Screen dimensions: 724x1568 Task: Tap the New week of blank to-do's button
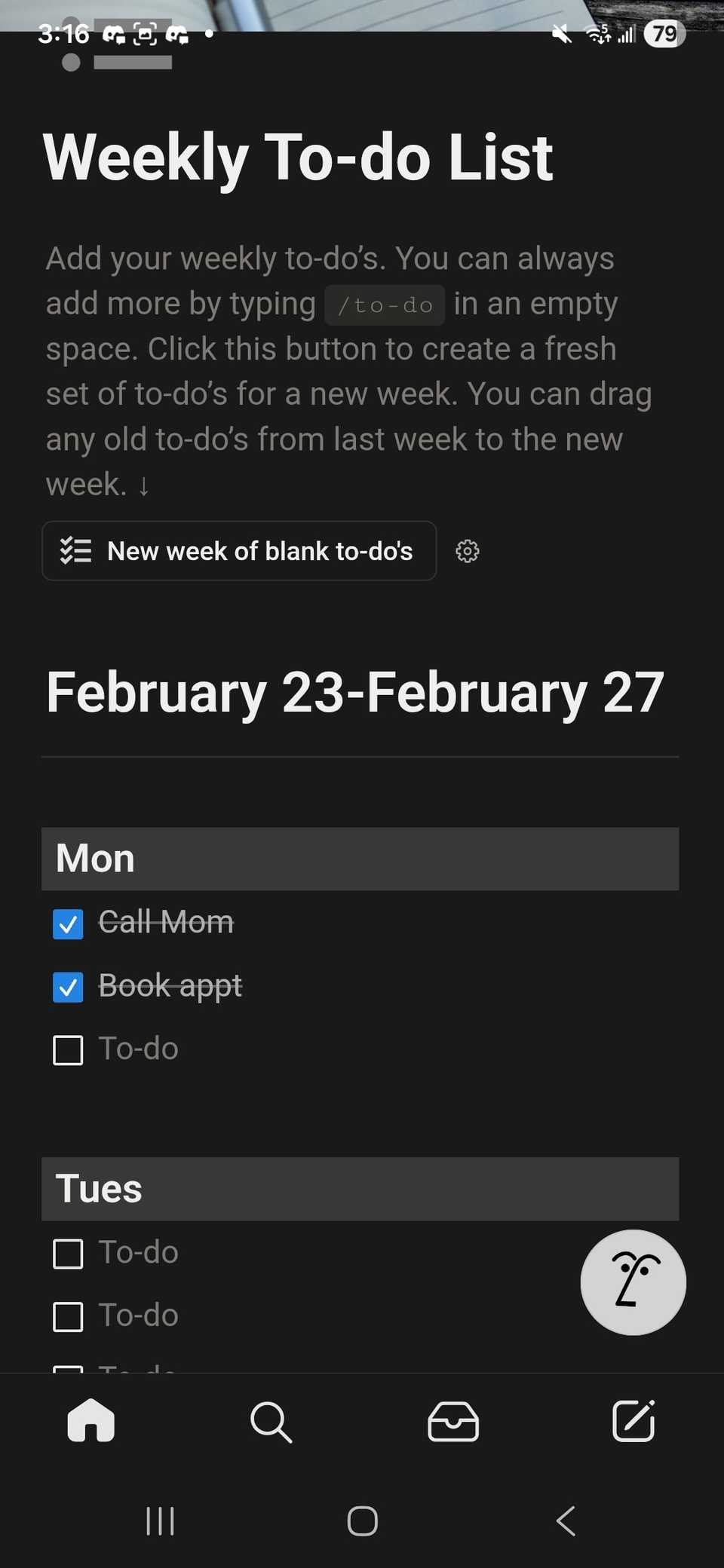238,551
